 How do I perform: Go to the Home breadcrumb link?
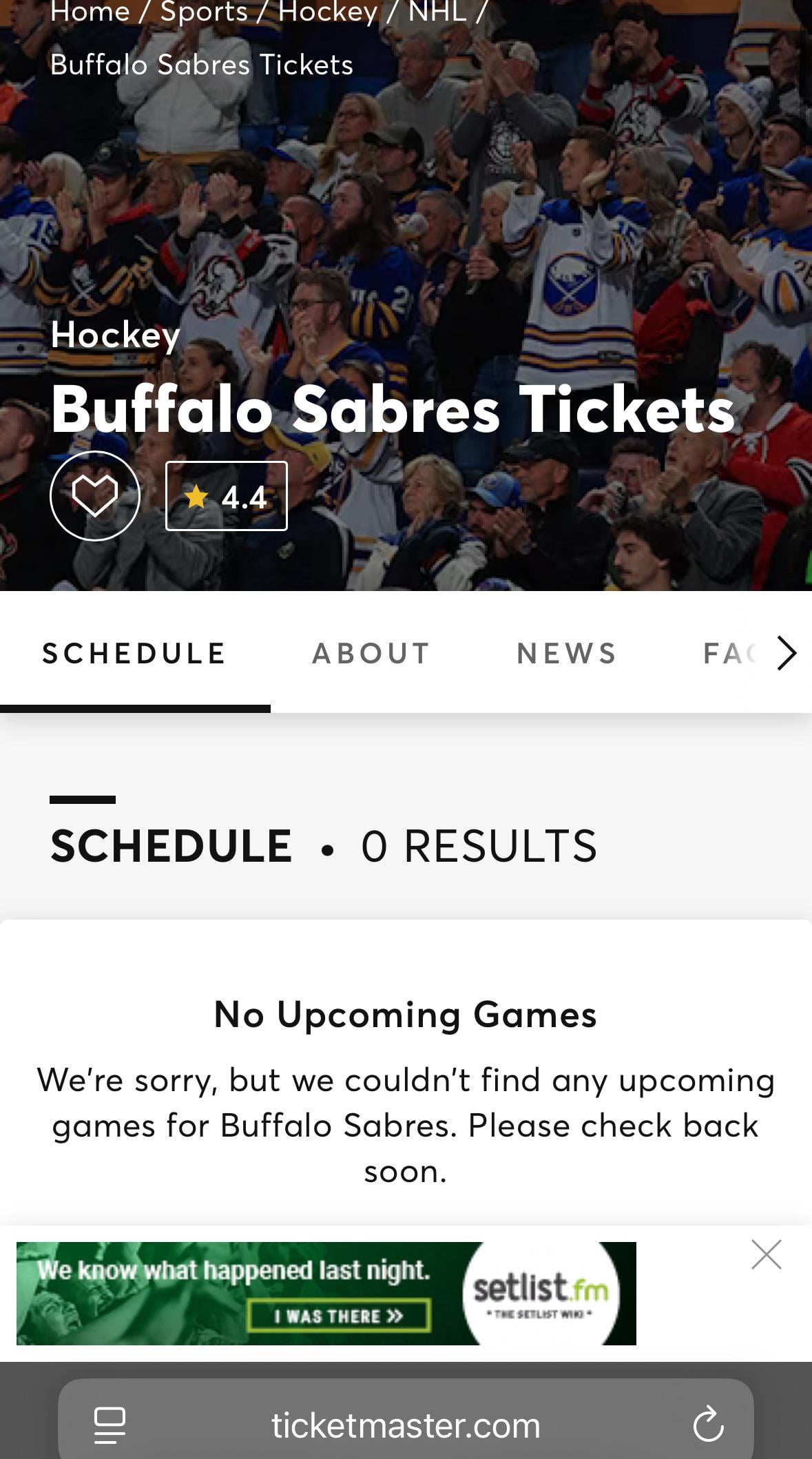(x=90, y=12)
